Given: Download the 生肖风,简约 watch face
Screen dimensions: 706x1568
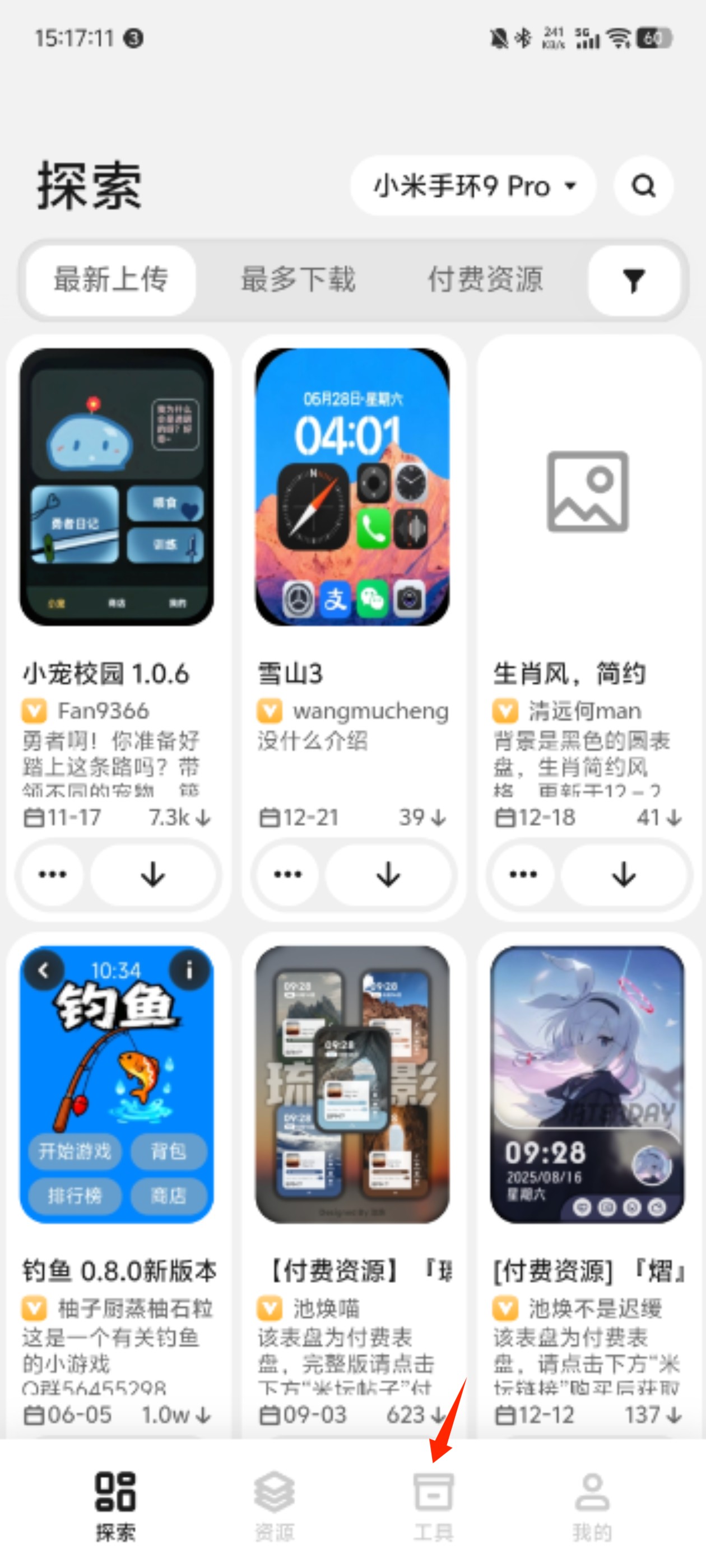Looking at the screenshot, I should [624, 874].
